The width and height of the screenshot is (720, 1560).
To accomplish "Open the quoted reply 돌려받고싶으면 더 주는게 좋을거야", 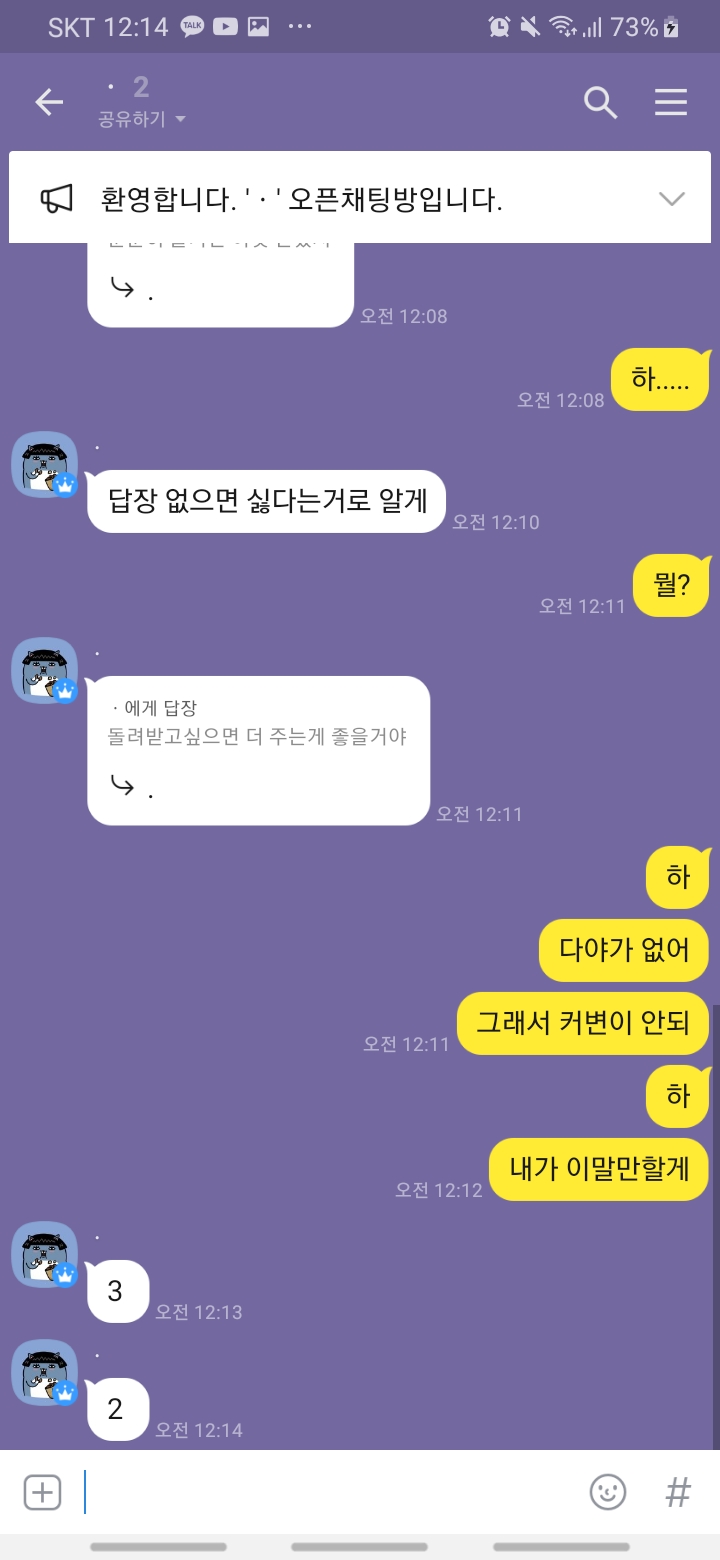I will coord(258,738).
